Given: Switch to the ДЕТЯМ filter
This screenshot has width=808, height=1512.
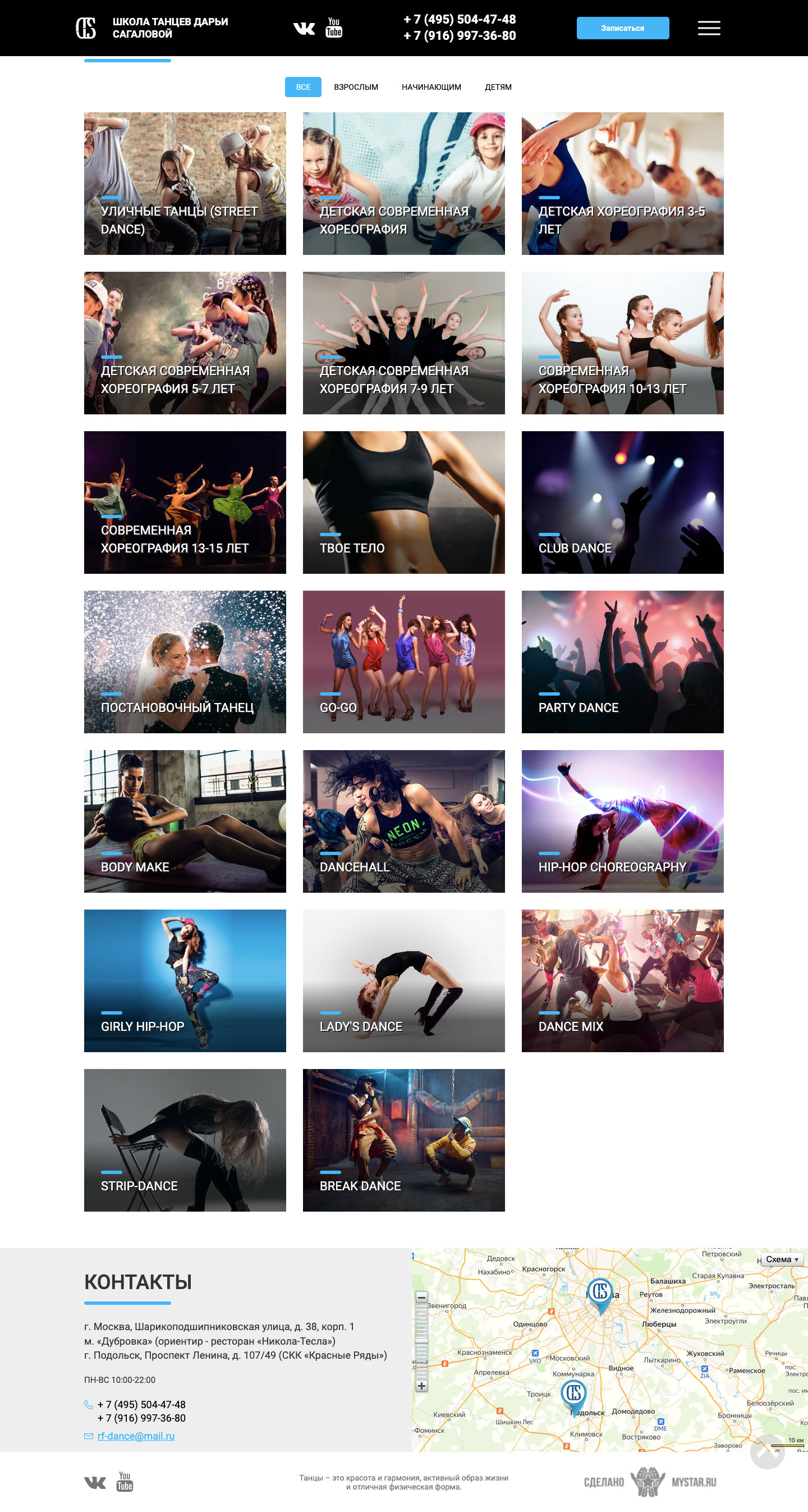Looking at the screenshot, I should [x=498, y=87].
